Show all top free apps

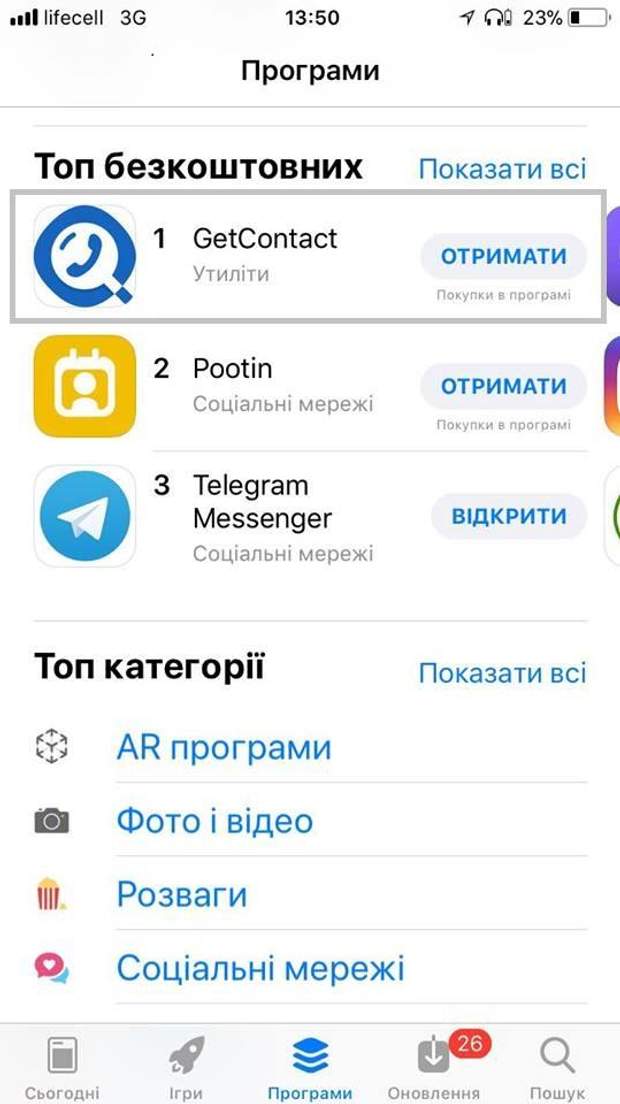pyautogui.click(x=502, y=169)
